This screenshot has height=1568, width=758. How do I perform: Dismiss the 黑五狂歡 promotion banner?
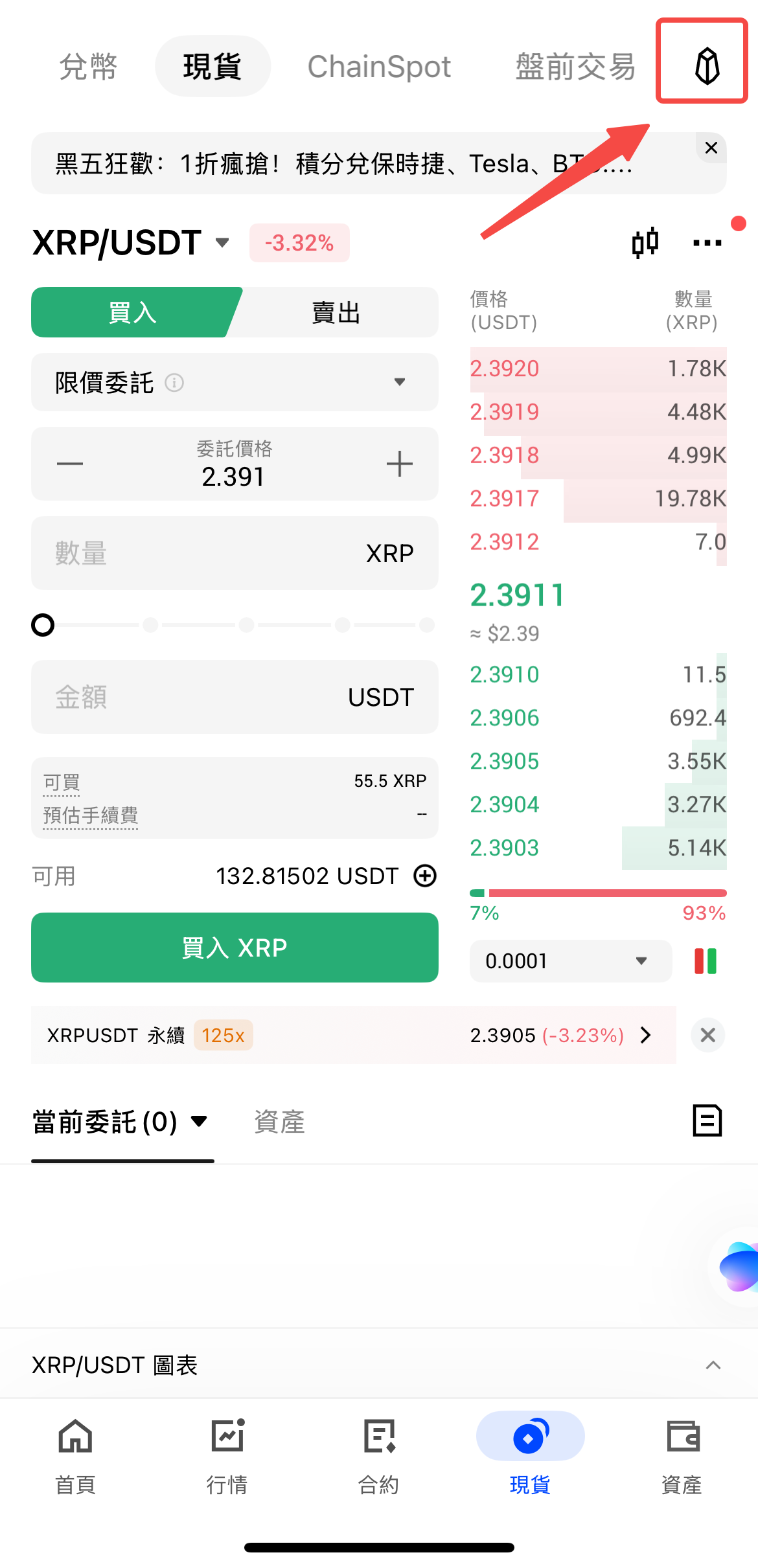tap(711, 148)
